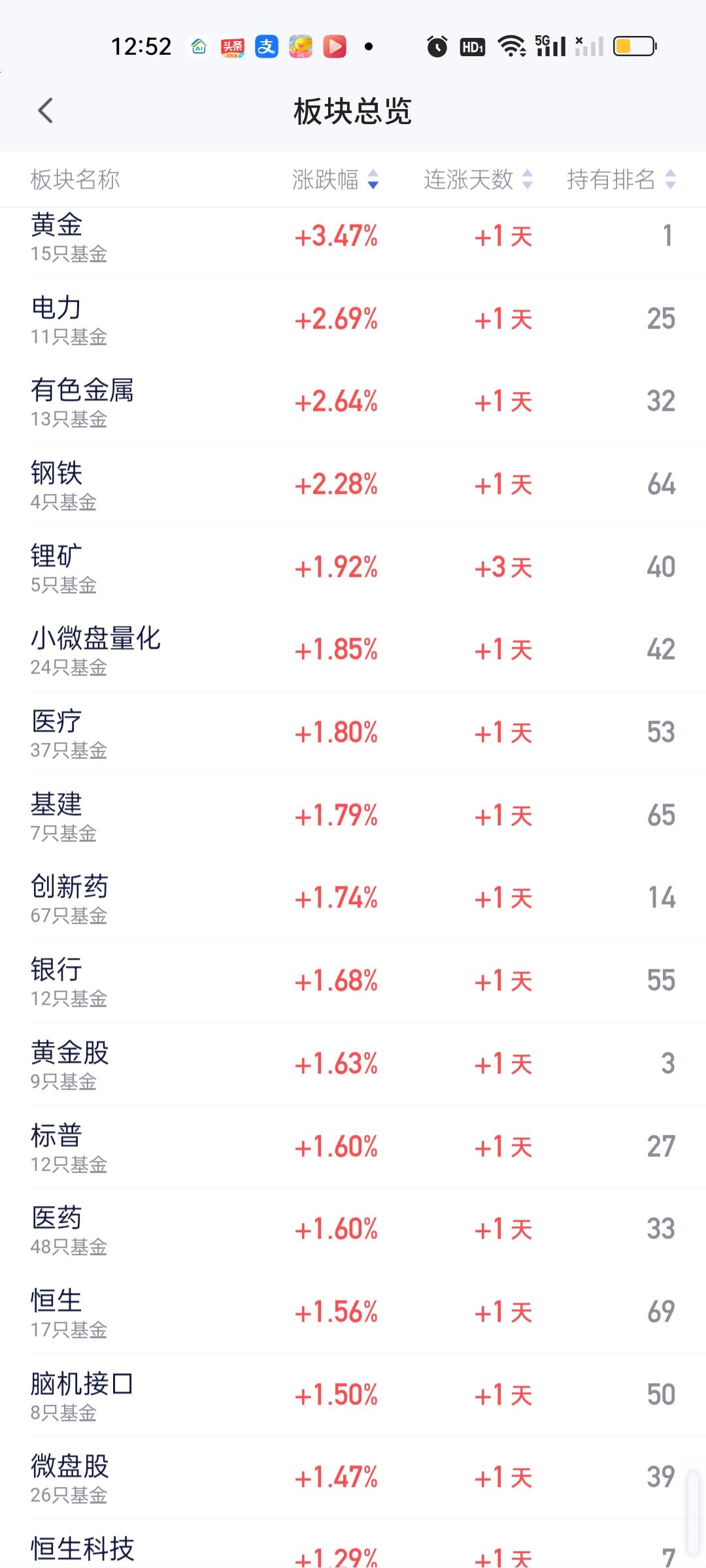The width and height of the screenshot is (706, 1568).
Task: Go back from 板块总览
Action: (45, 111)
